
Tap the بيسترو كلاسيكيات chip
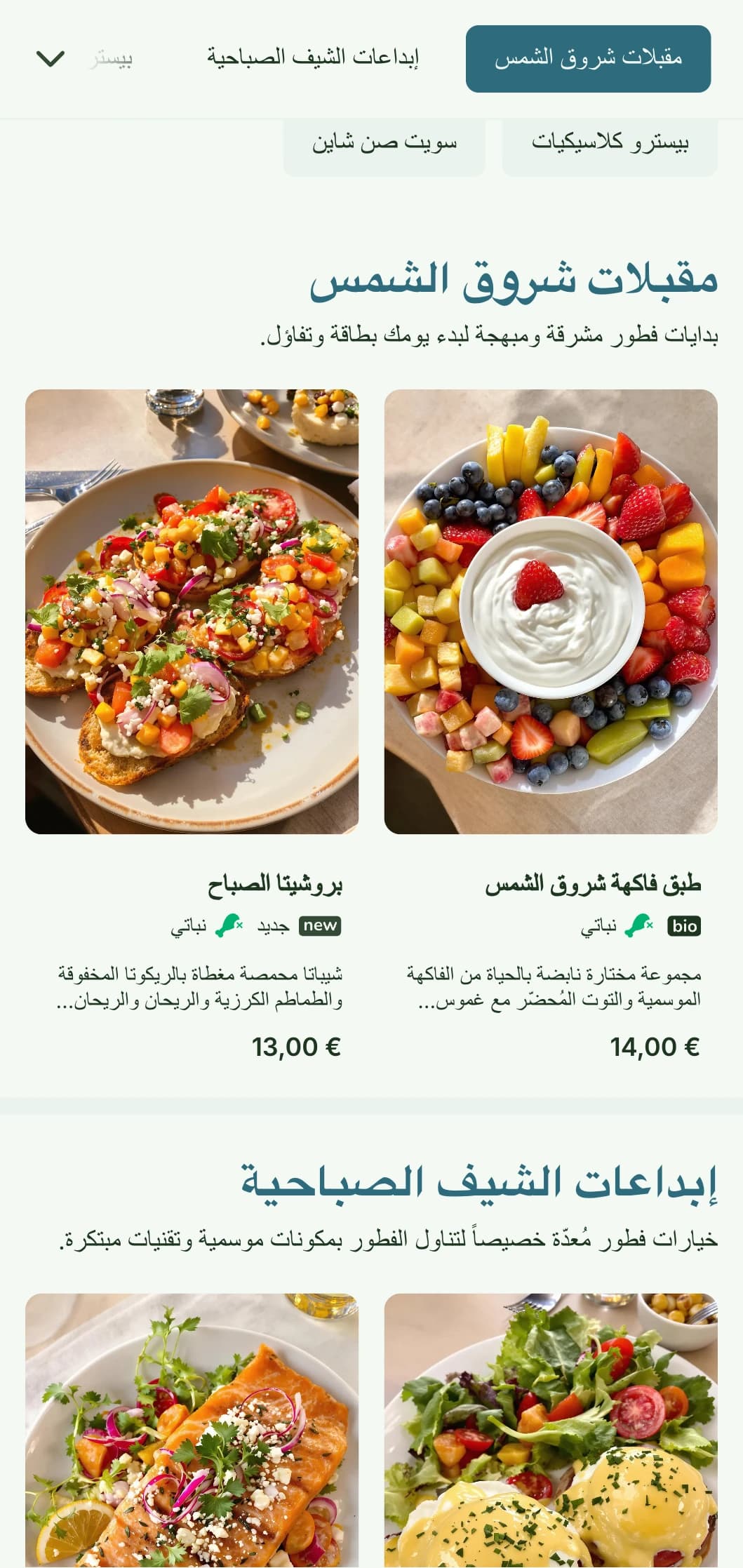pos(609,144)
